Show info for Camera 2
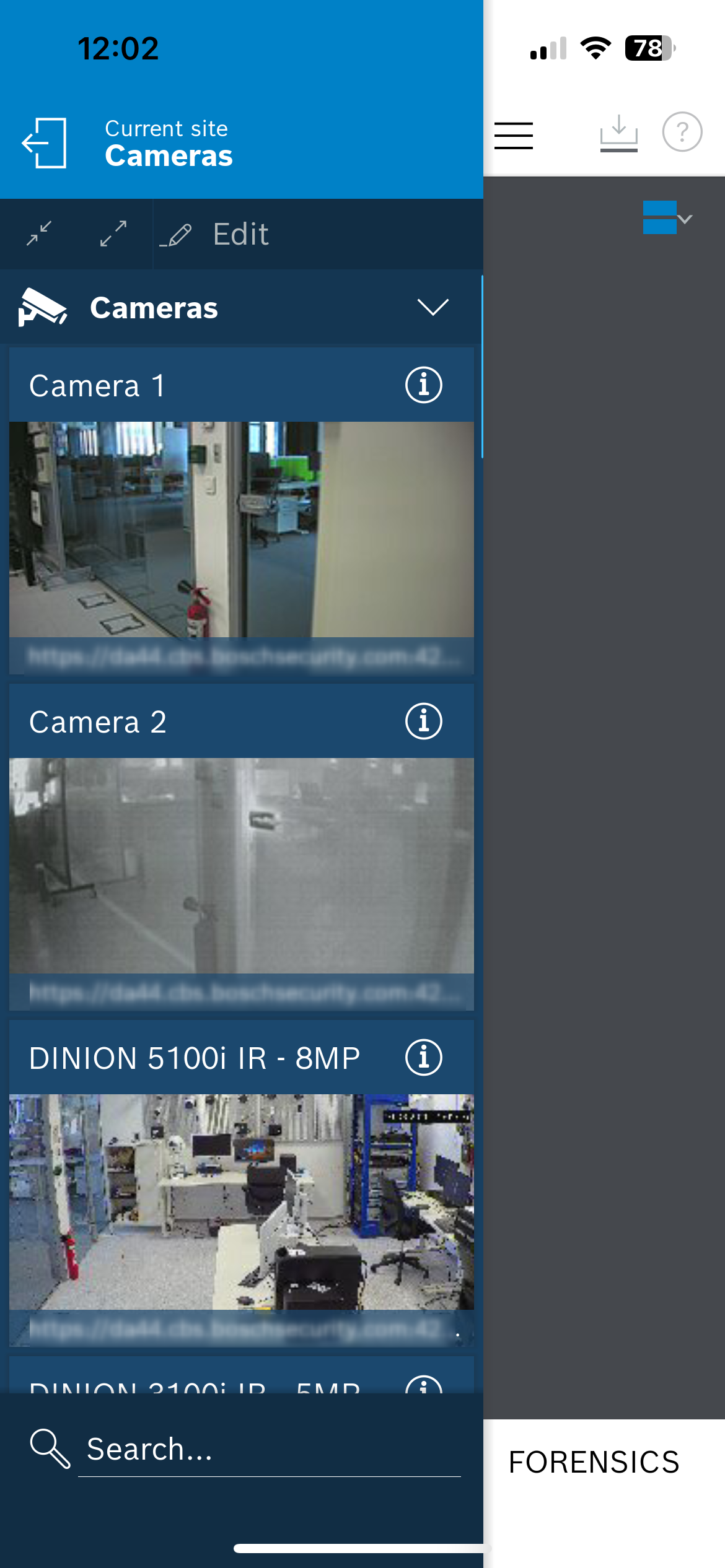Screen dimensions: 725x1568 pyautogui.click(x=424, y=721)
